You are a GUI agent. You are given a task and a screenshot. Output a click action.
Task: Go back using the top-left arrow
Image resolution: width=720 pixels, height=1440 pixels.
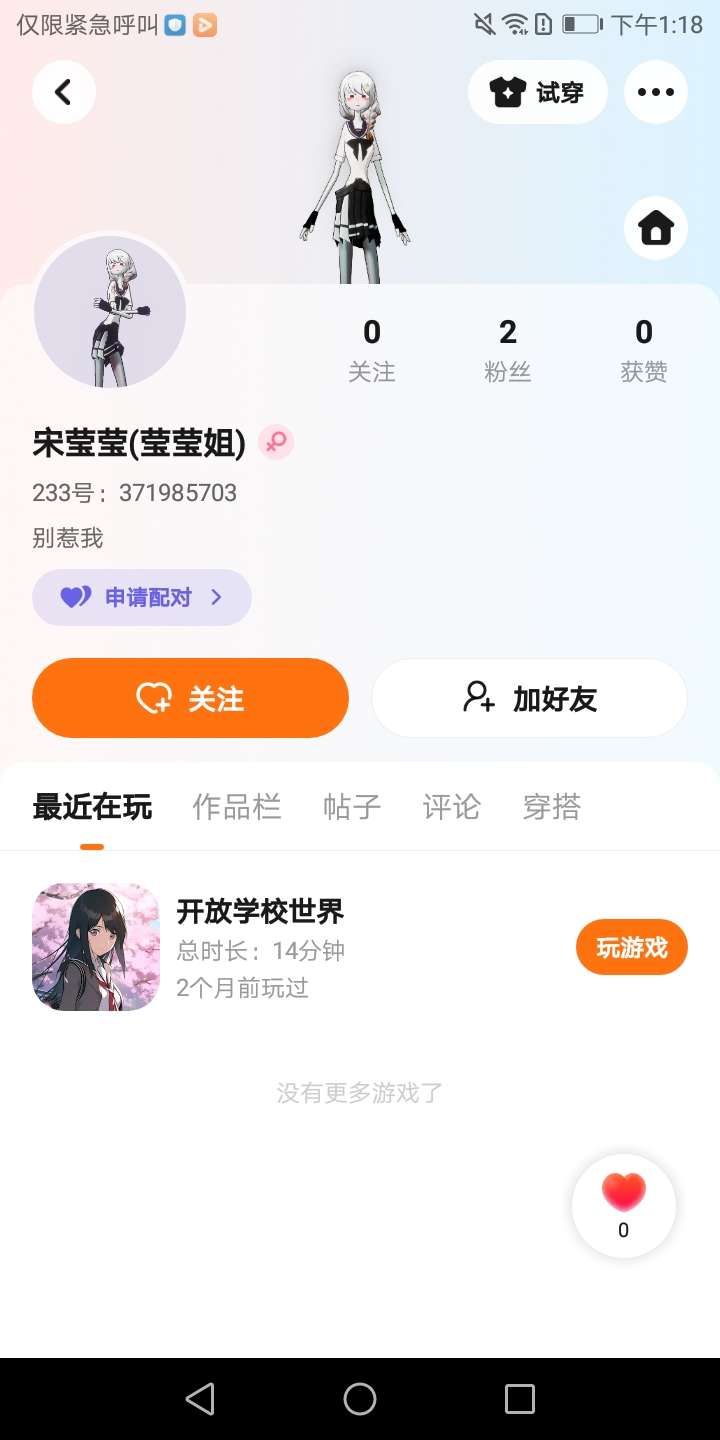click(x=63, y=92)
